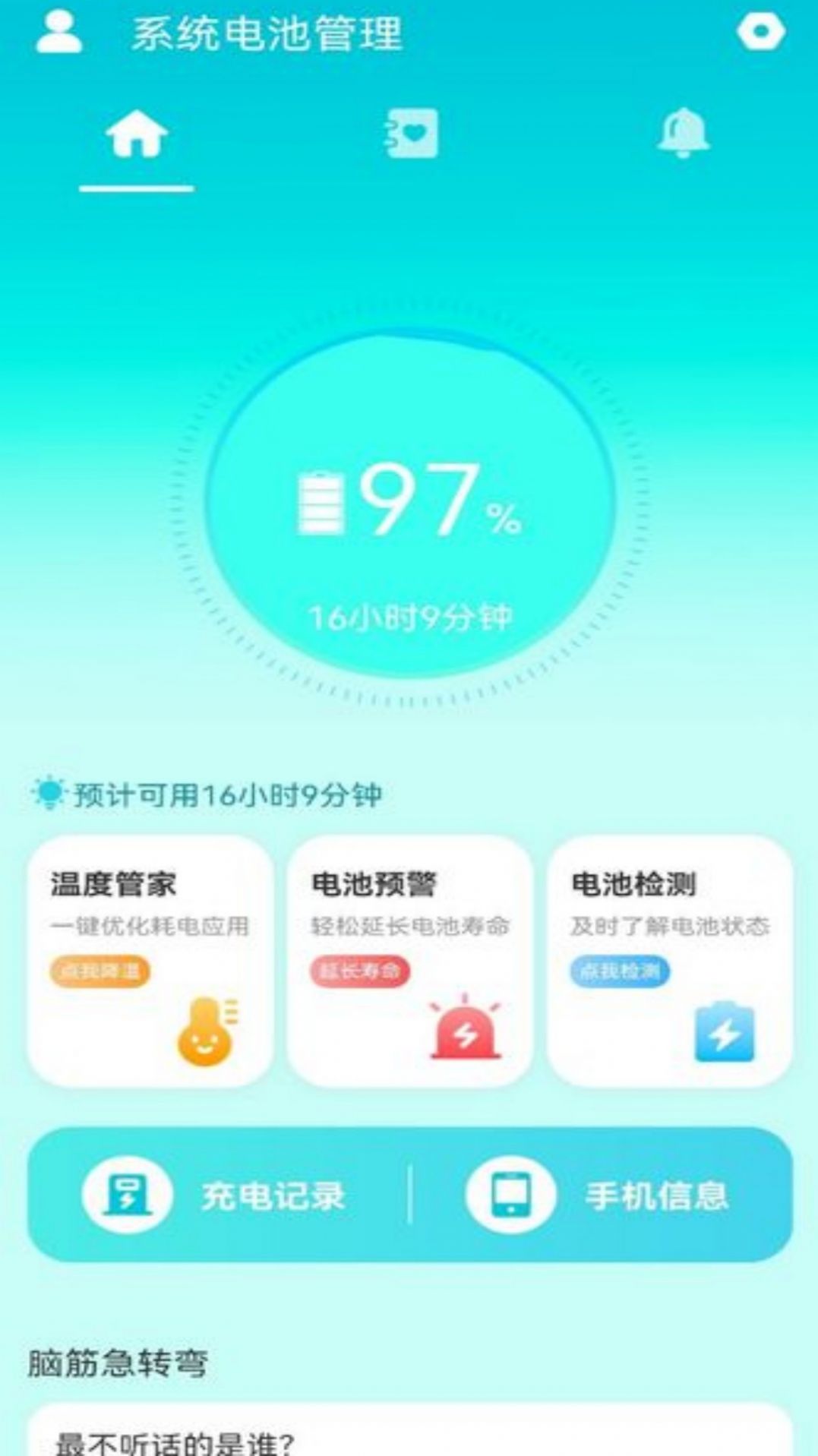Image resolution: width=818 pixels, height=1456 pixels.
Task: Tap the 点我降温 chip
Action: pos(99,971)
